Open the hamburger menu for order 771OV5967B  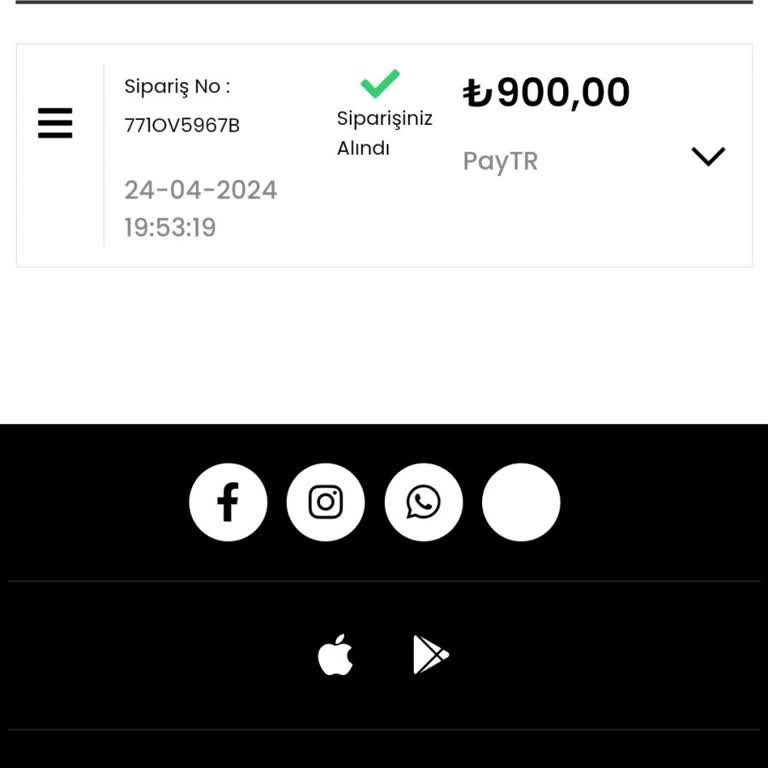click(55, 123)
